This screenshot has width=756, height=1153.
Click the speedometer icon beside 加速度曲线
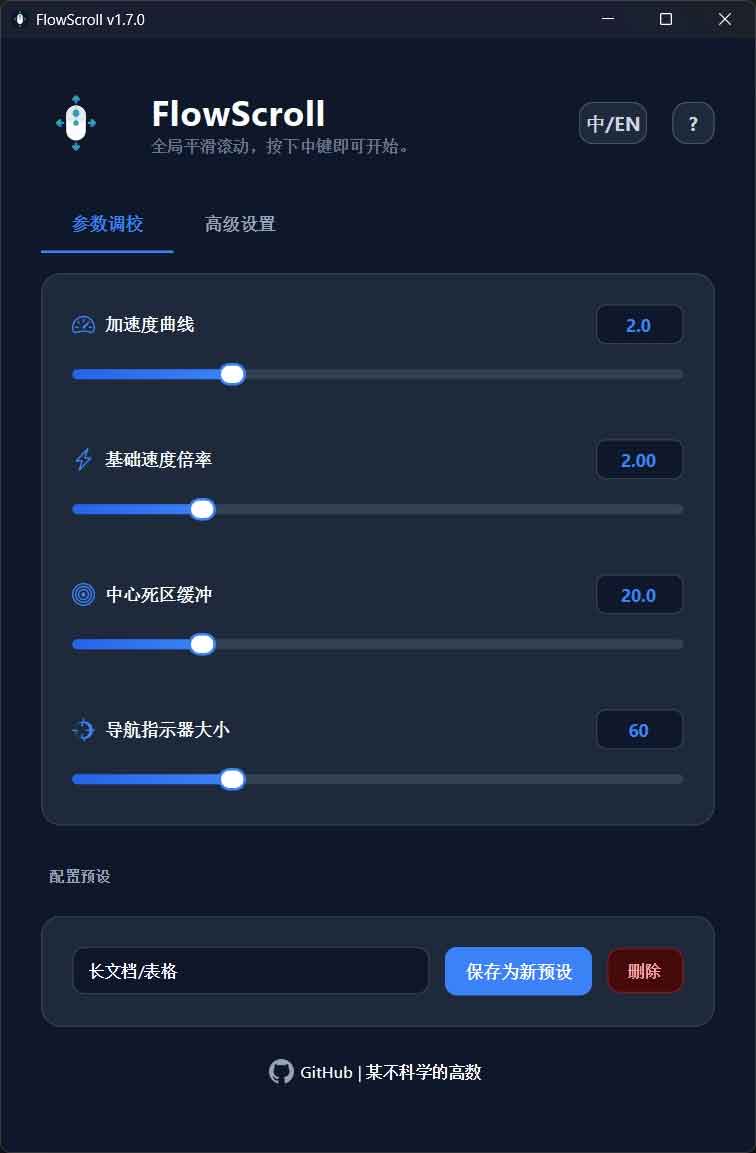point(82,324)
